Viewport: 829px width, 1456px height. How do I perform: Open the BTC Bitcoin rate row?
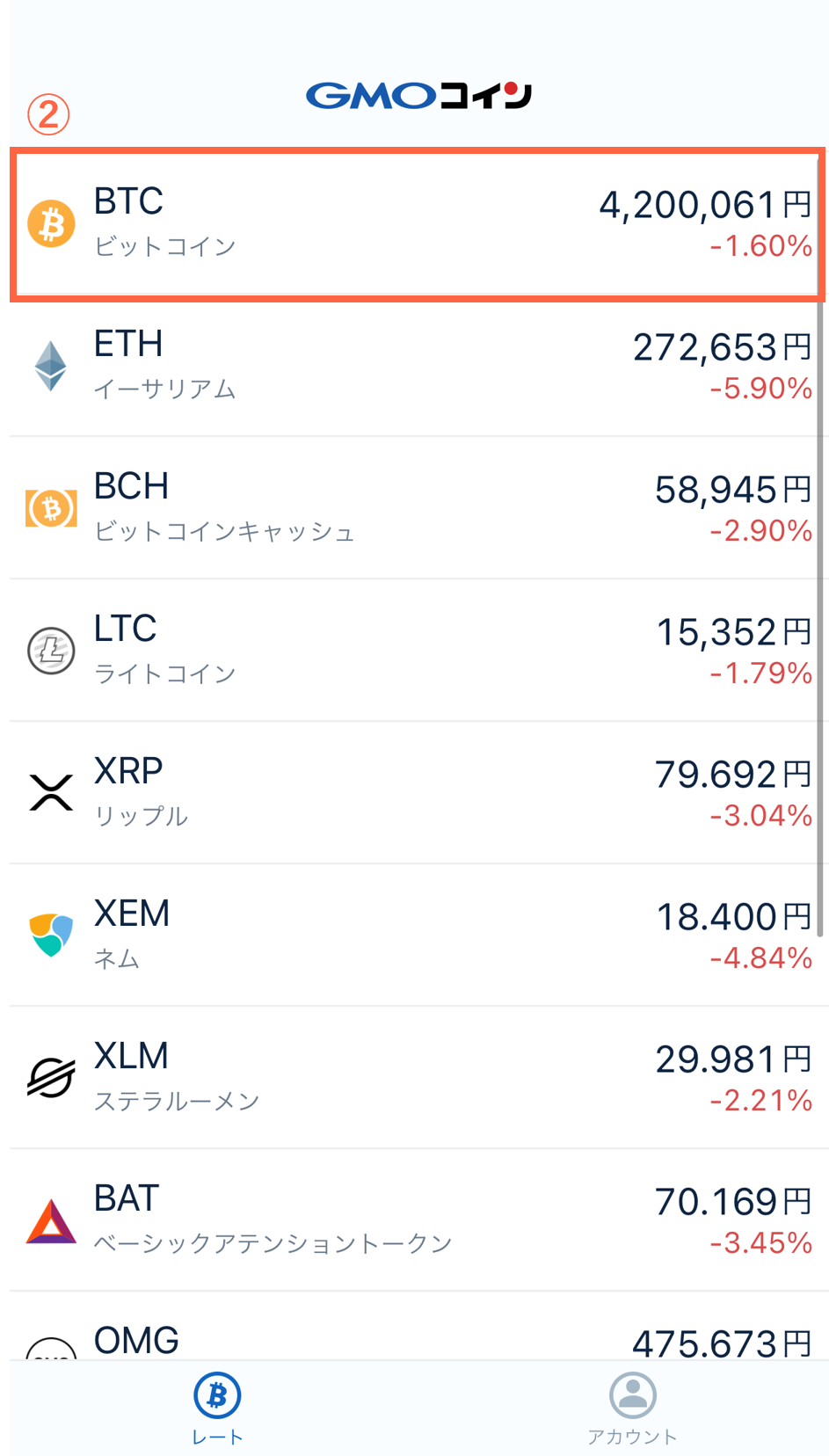click(x=418, y=224)
